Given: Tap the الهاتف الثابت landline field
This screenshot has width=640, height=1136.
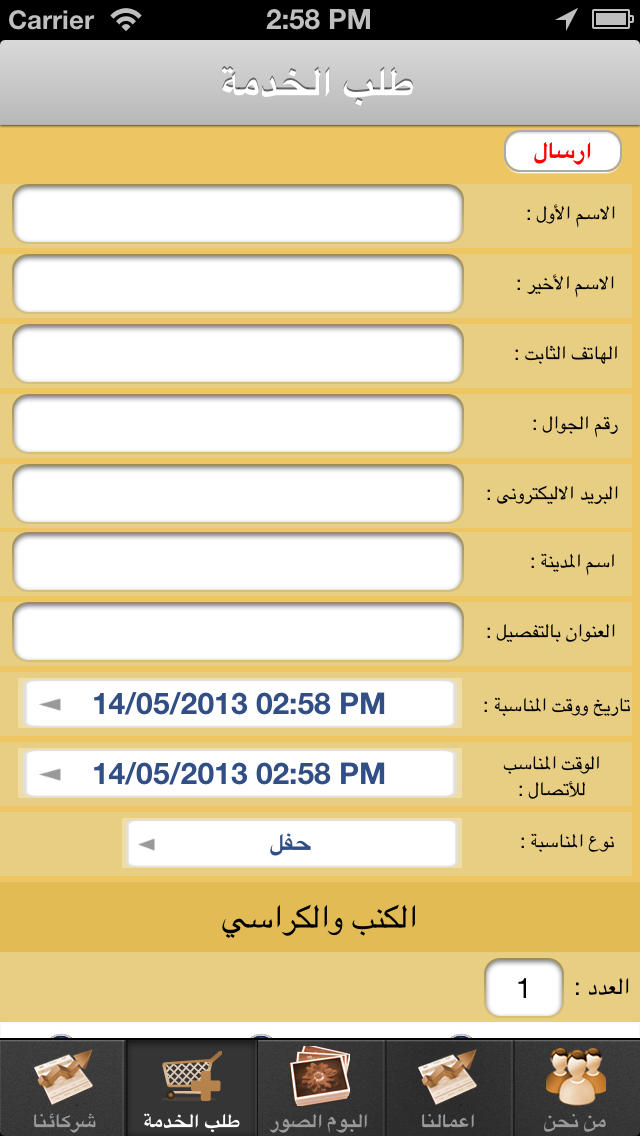Looking at the screenshot, I should pos(238,354).
